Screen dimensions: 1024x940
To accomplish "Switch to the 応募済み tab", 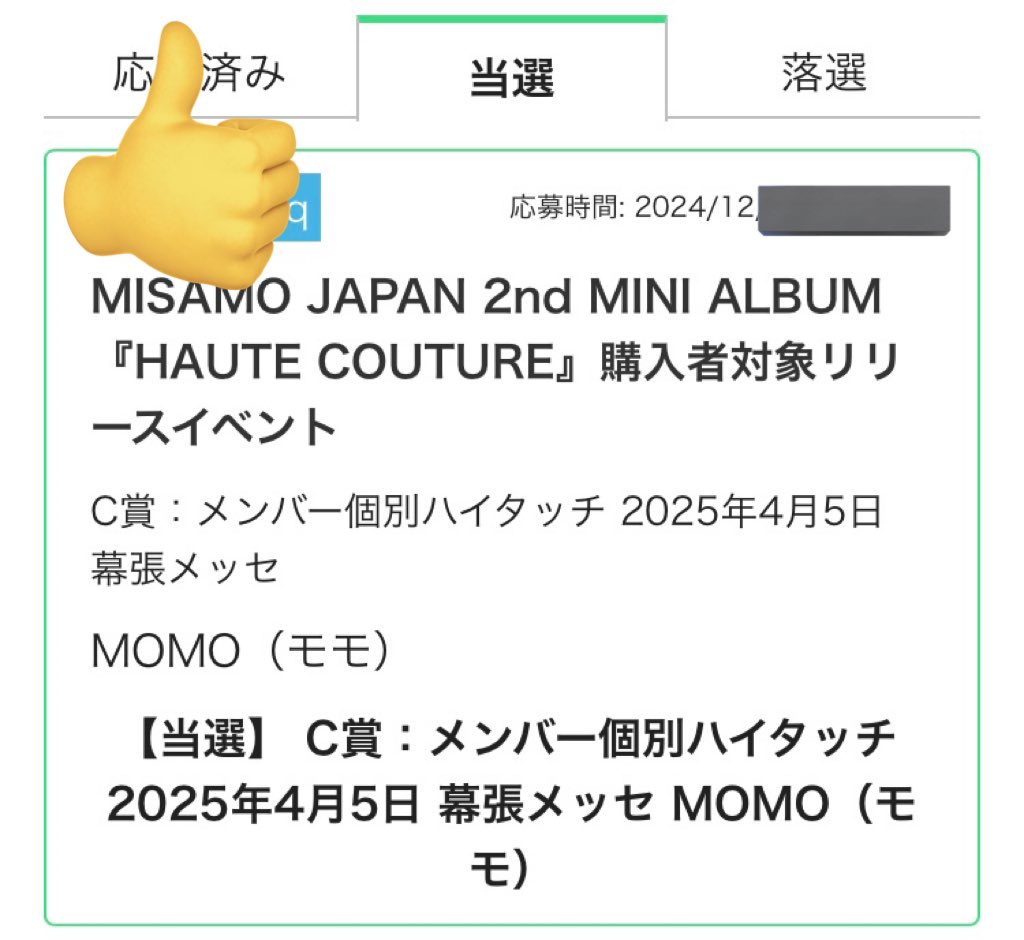I will 200,75.
